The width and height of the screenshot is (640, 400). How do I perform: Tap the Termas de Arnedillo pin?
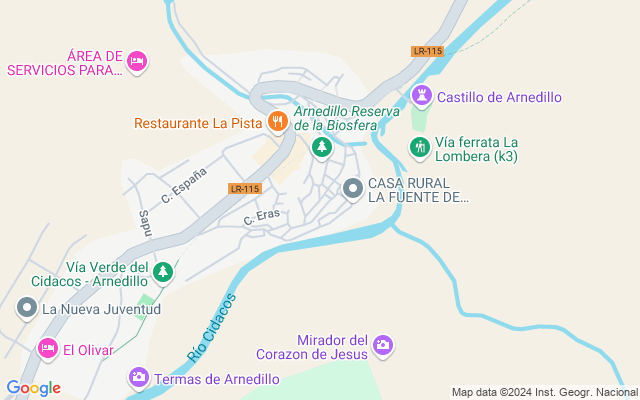(x=138, y=378)
